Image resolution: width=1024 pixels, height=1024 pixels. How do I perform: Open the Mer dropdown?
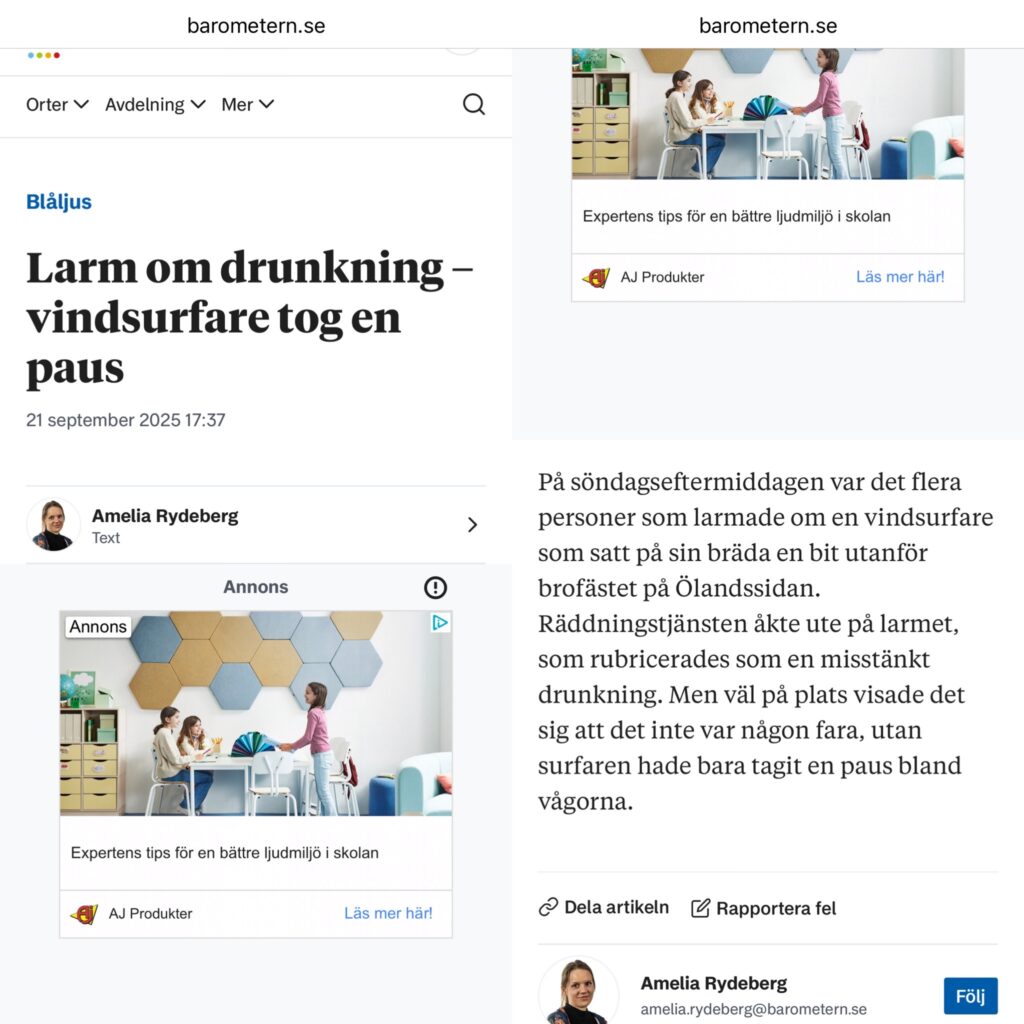pos(247,104)
